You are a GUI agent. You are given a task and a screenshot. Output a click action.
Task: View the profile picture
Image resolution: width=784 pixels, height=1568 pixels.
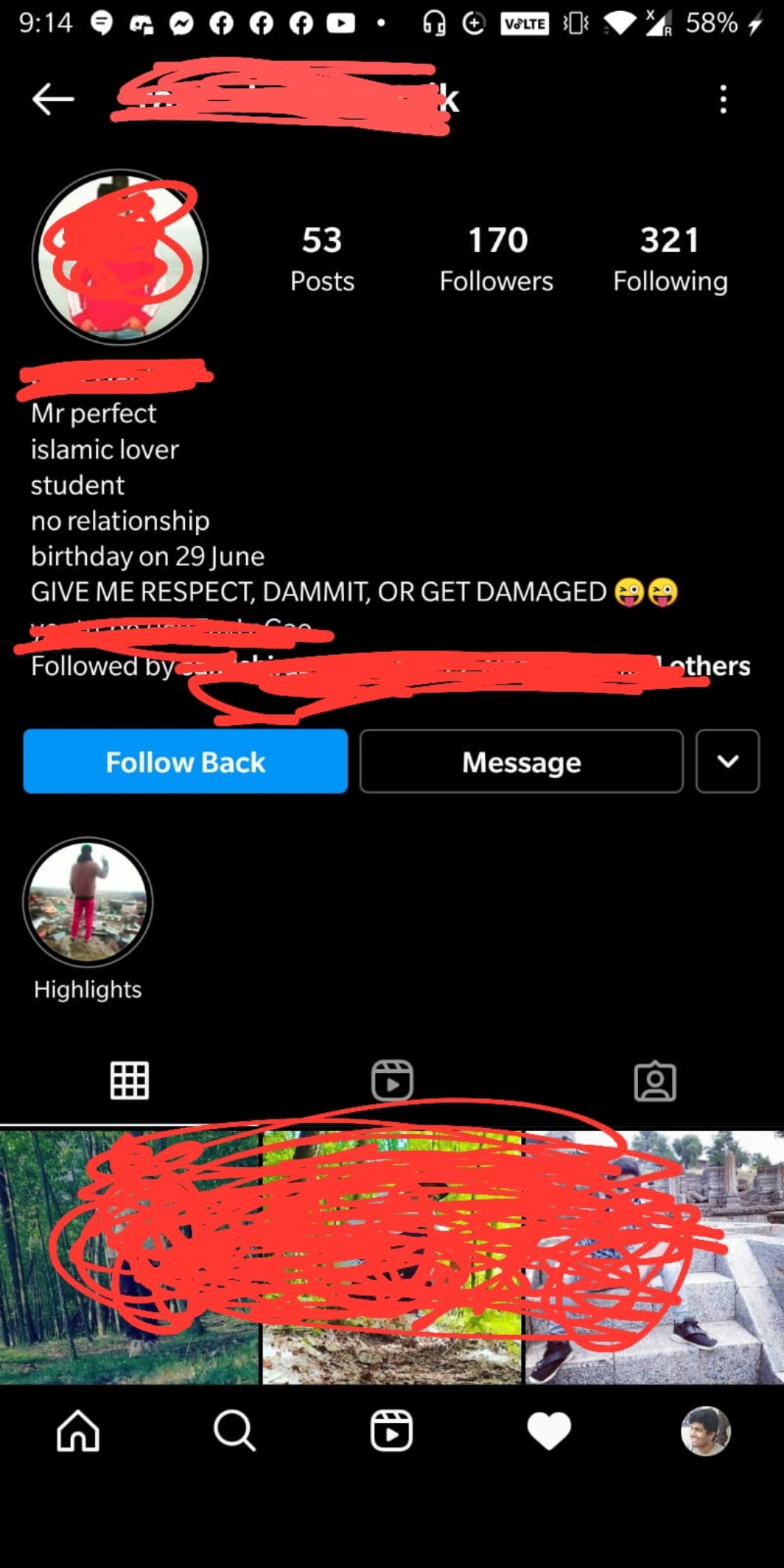[x=121, y=257]
